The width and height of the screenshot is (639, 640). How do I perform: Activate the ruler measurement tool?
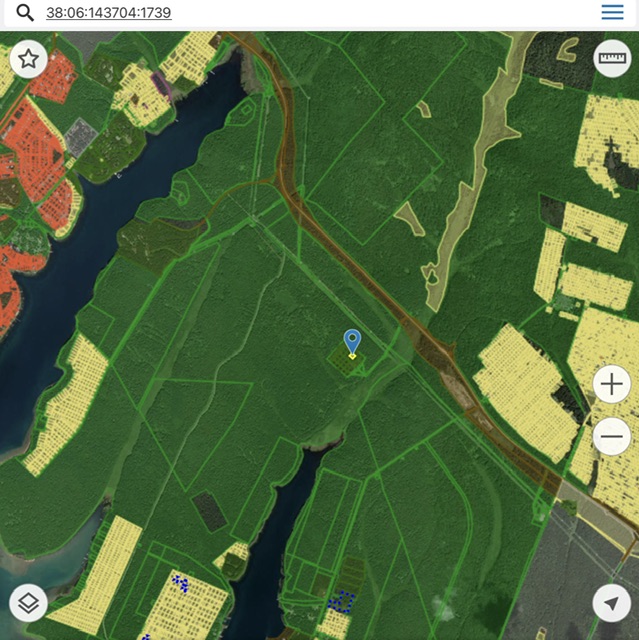click(611, 59)
